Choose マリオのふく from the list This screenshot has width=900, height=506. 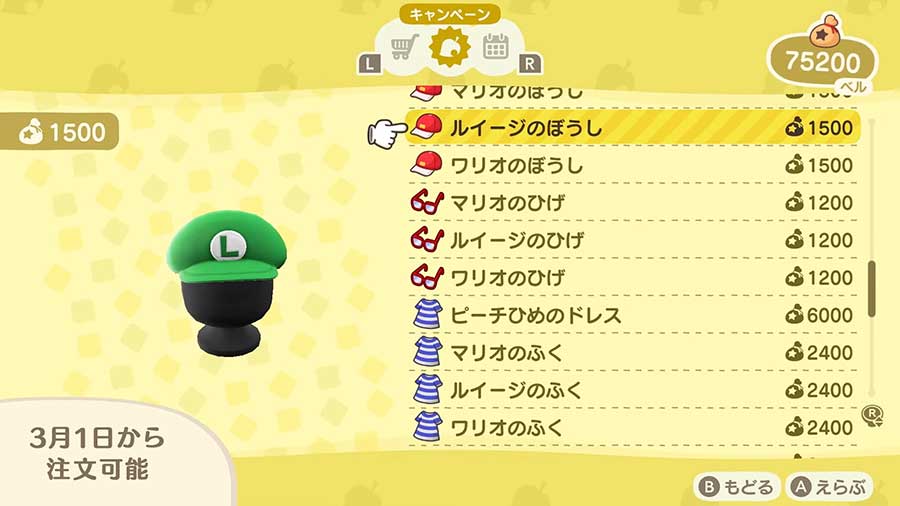coord(630,352)
